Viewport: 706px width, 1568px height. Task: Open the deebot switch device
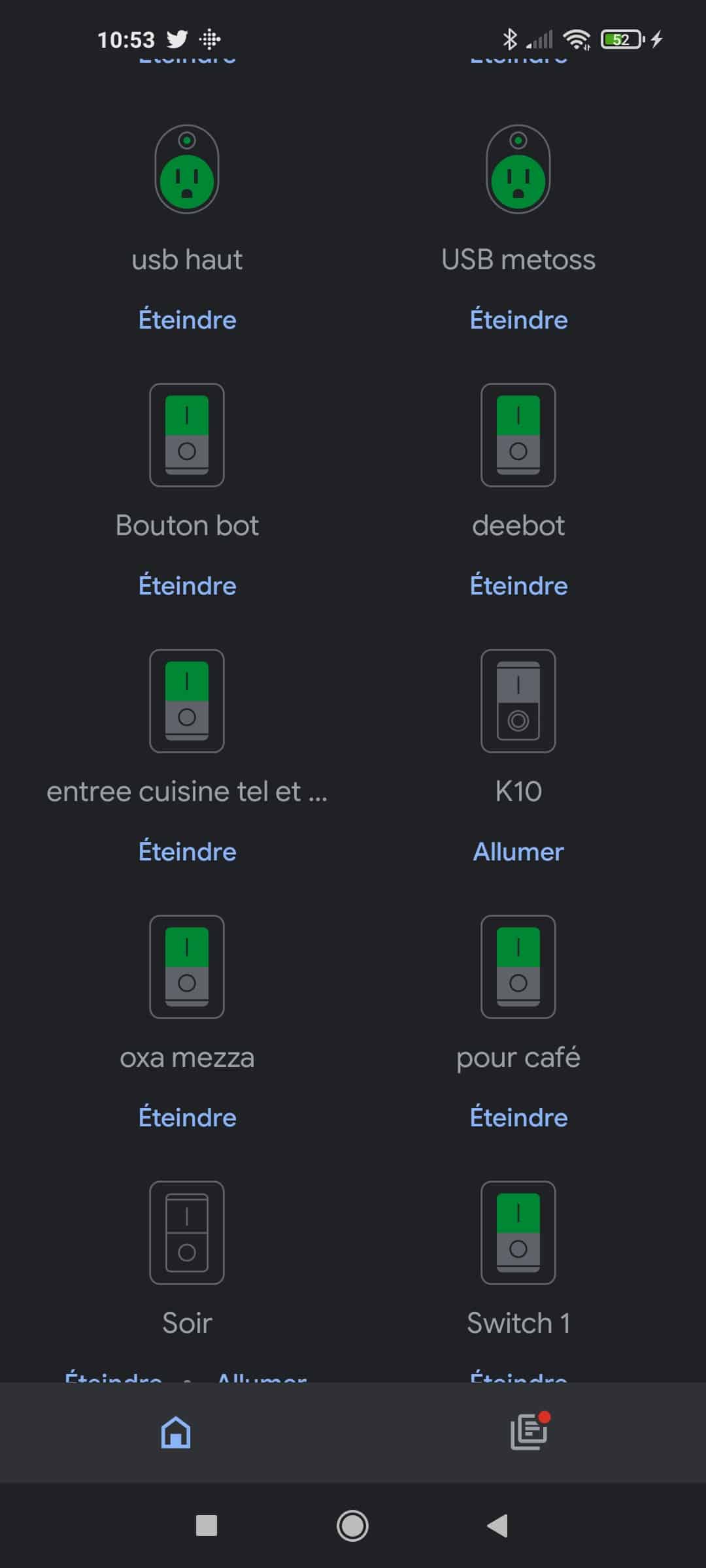click(518, 435)
